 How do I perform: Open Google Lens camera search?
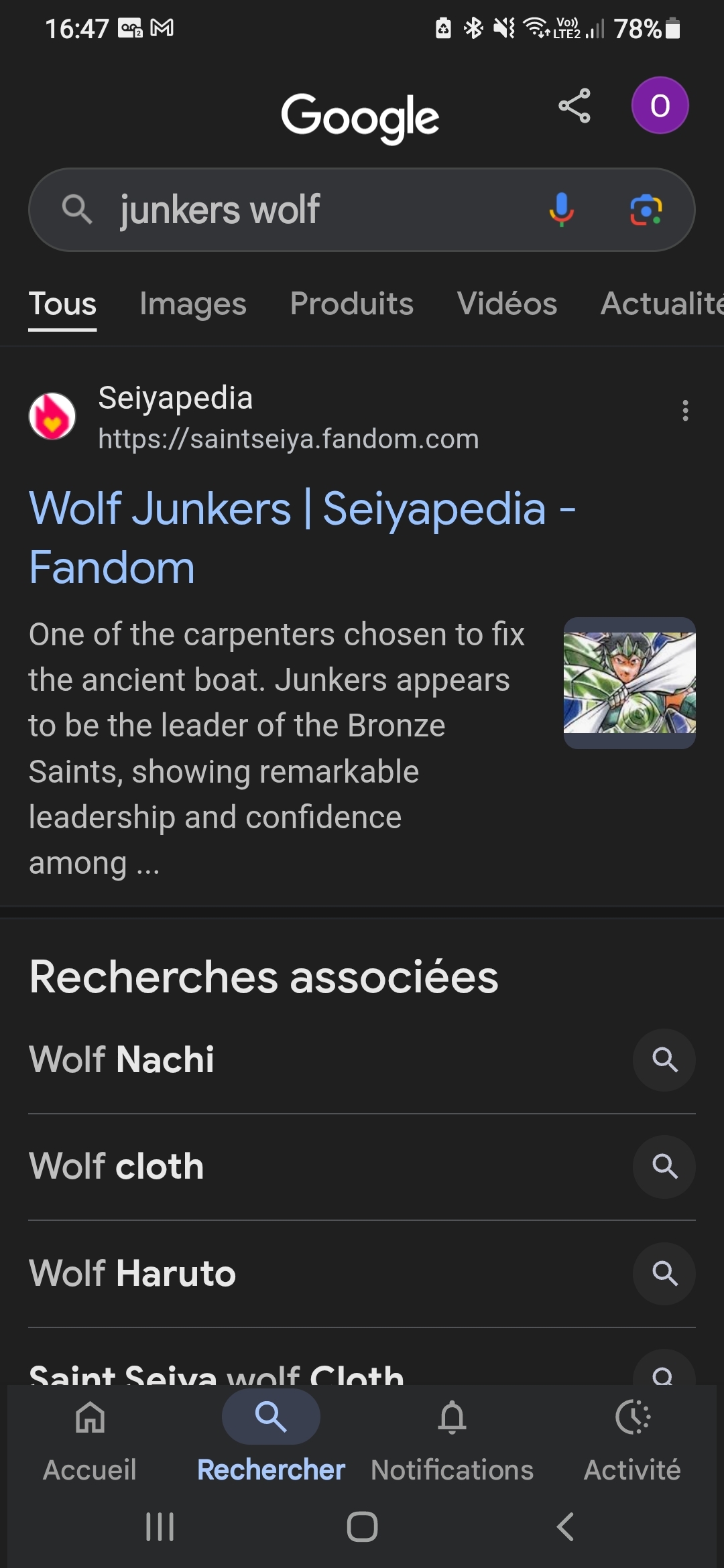tap(646, 210)
